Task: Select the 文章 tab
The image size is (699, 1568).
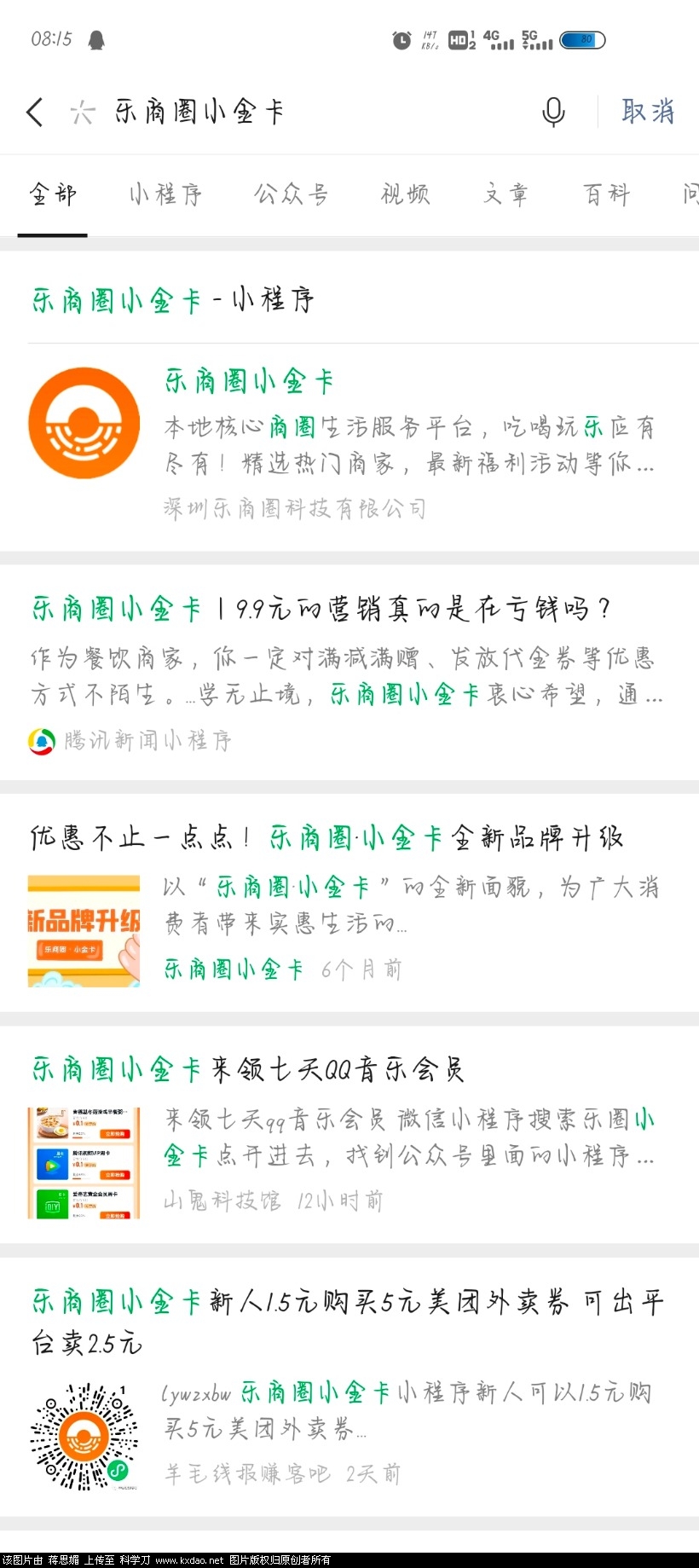Action: pos(506,195)
